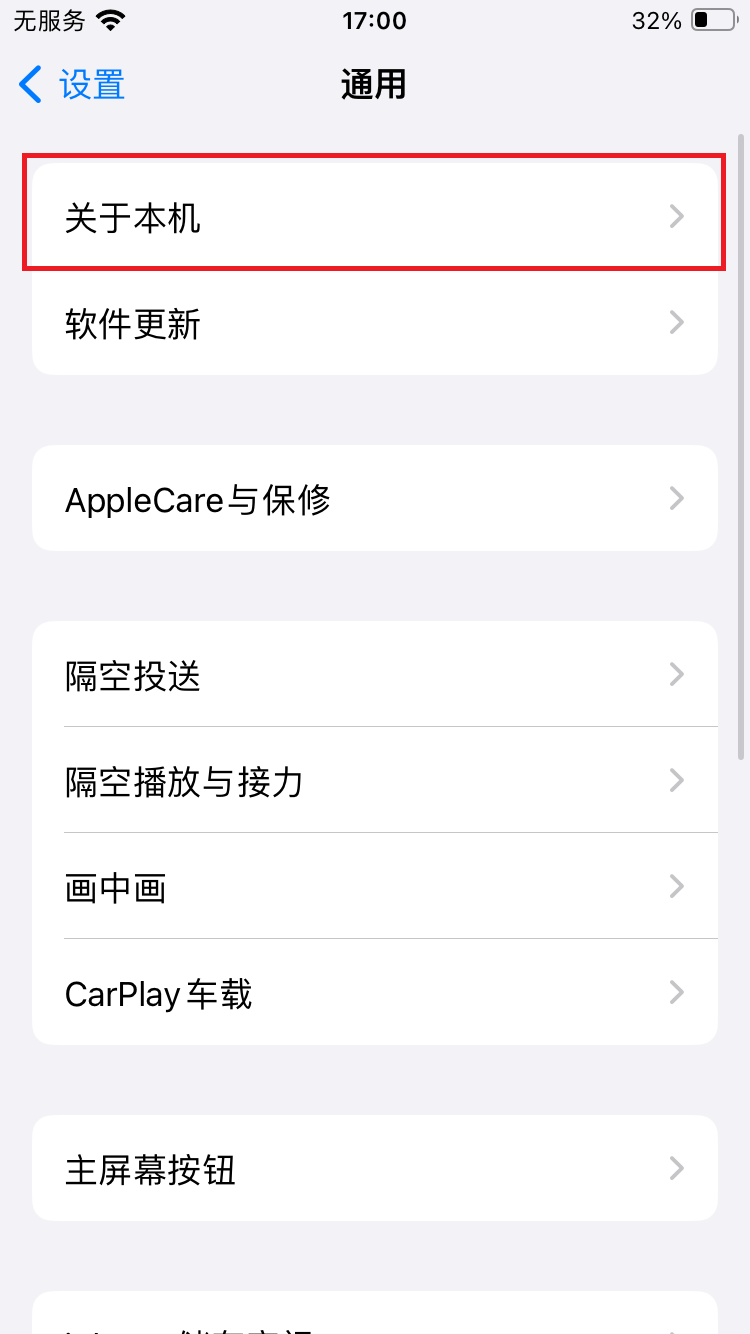
Task: Tap the chevron beside CarPlay车载
Action: pyautogui.click(x=677, y=992)
